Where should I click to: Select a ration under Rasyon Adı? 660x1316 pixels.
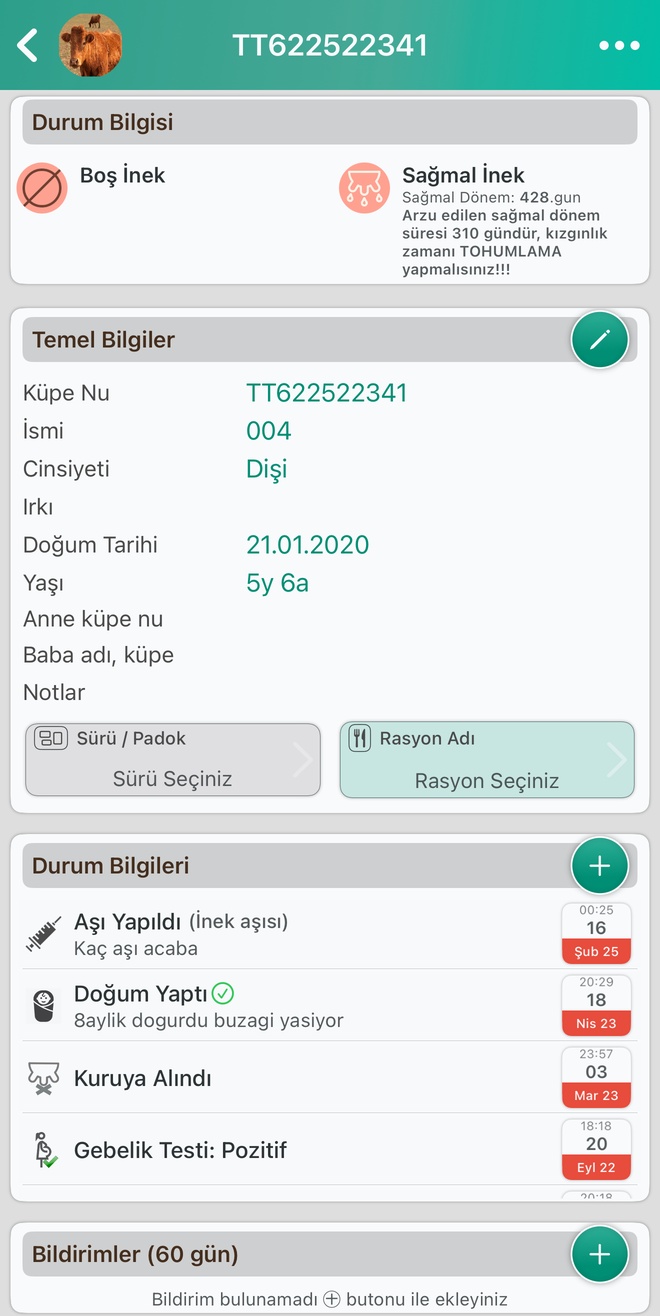[487, 760]
